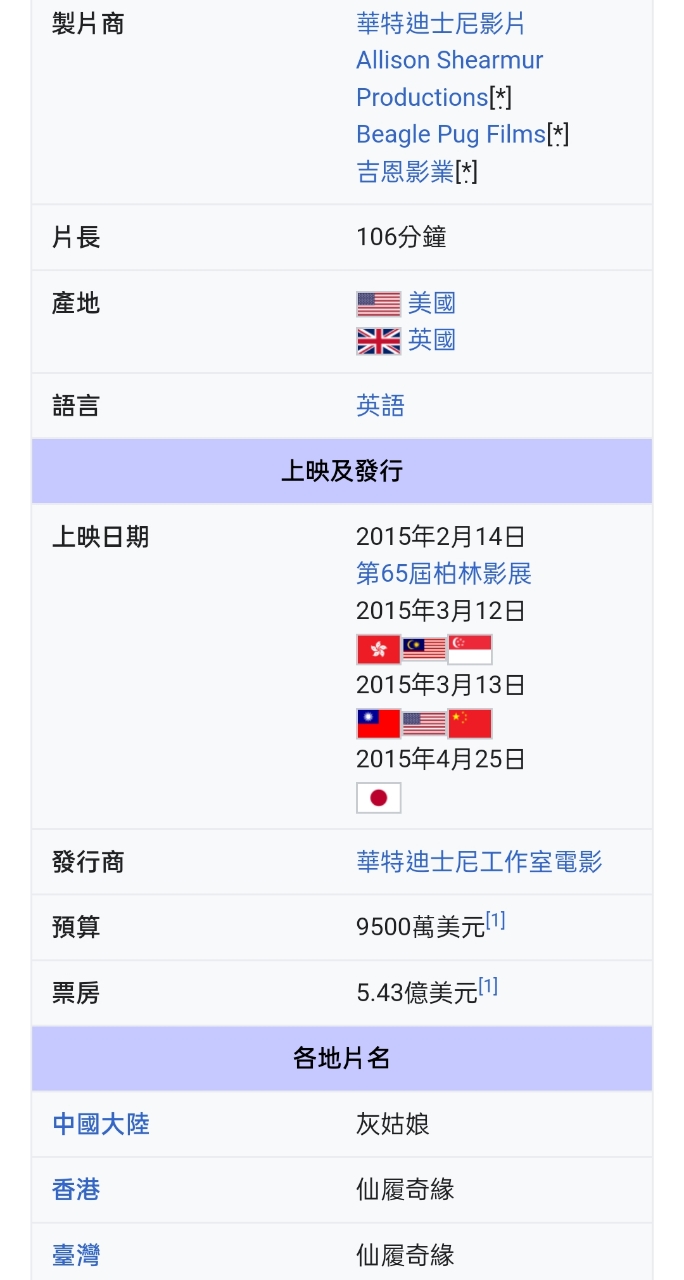Open the 第65屆柏林影展 link
684x1280 pixels.
point(444,573)
